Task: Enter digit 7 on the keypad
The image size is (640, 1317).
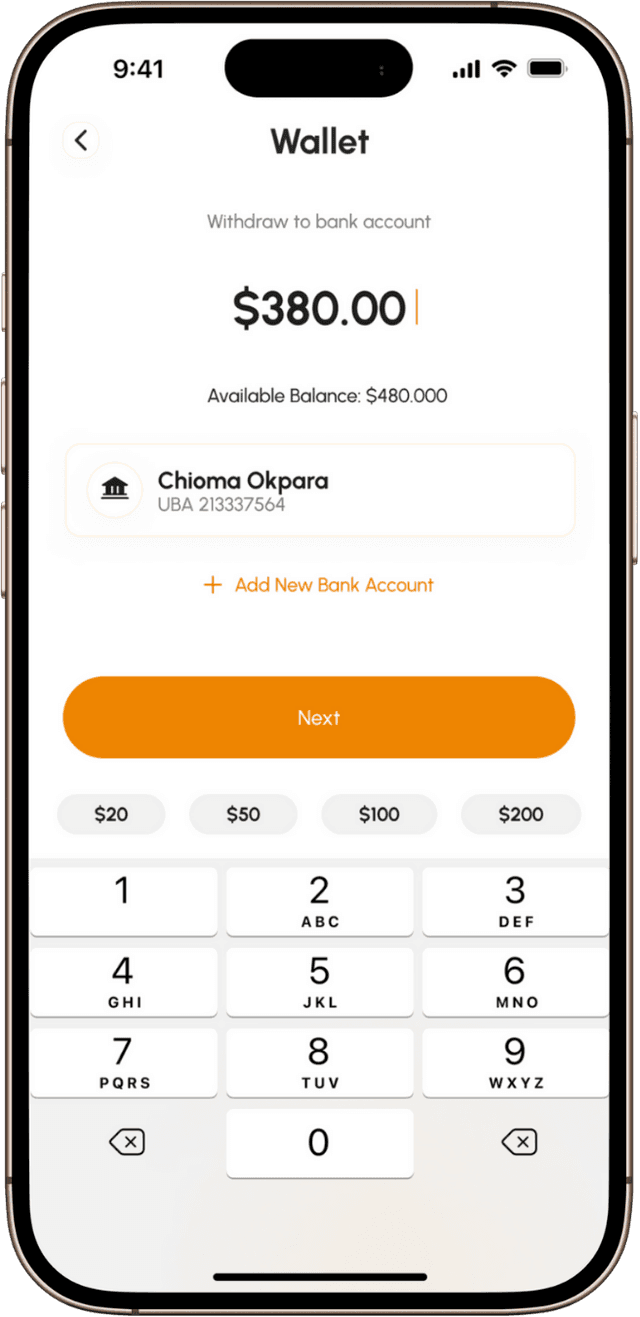Action: (123, 1062)
